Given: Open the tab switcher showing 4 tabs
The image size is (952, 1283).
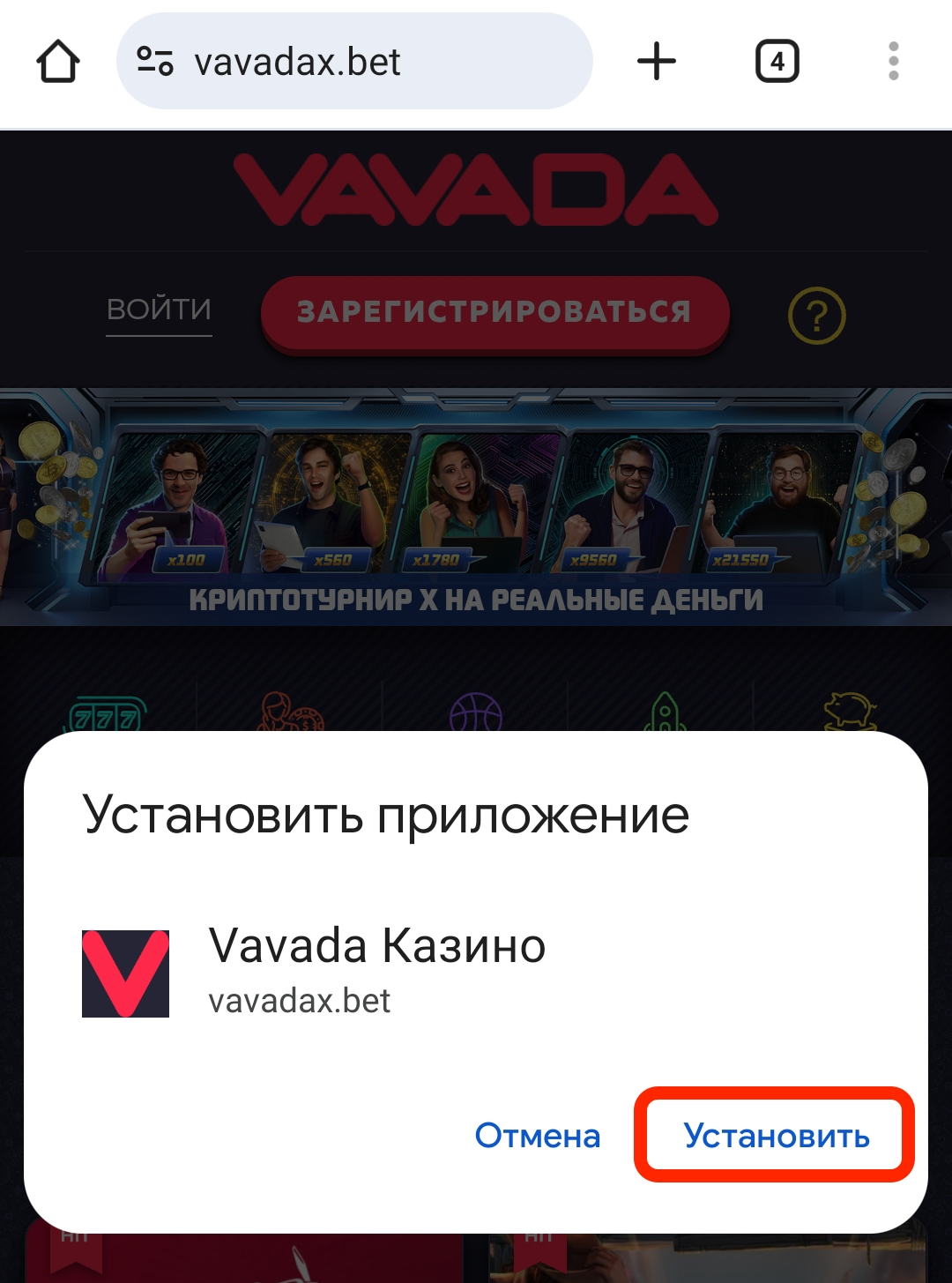Looking at the screenshot, I should tap(777, 62).
